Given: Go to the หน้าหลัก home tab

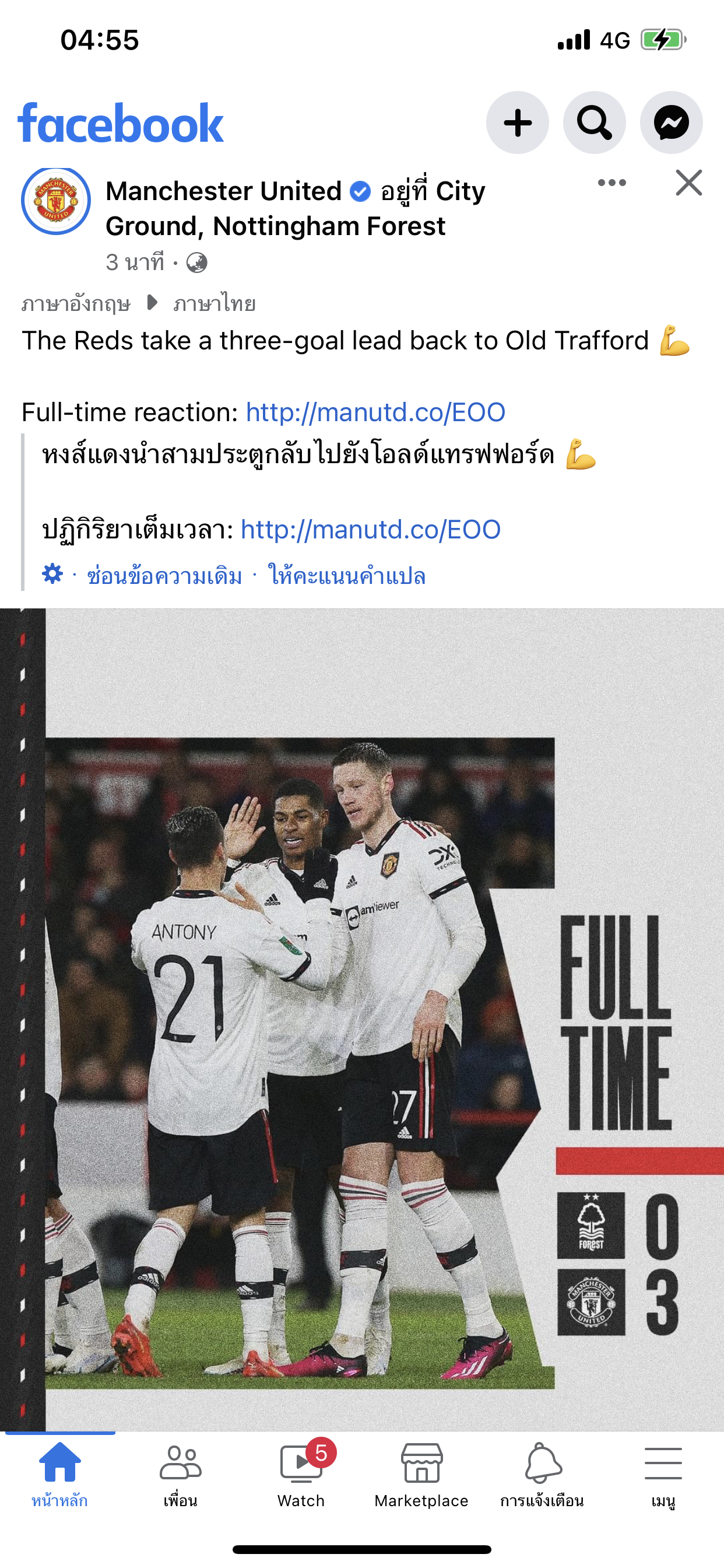Looking at the screenshot, I should click(59, 1473).
